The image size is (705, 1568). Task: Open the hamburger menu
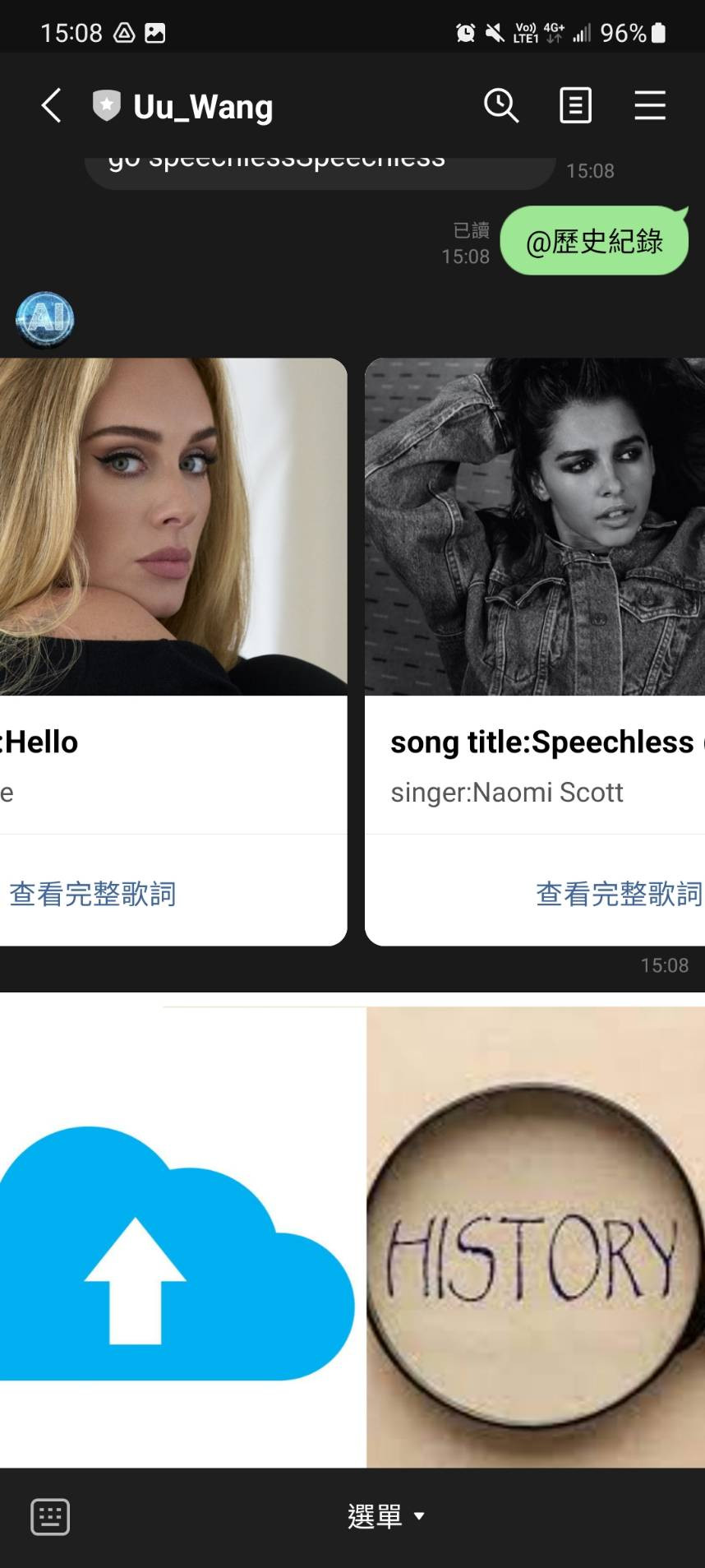tap(649, 106)
